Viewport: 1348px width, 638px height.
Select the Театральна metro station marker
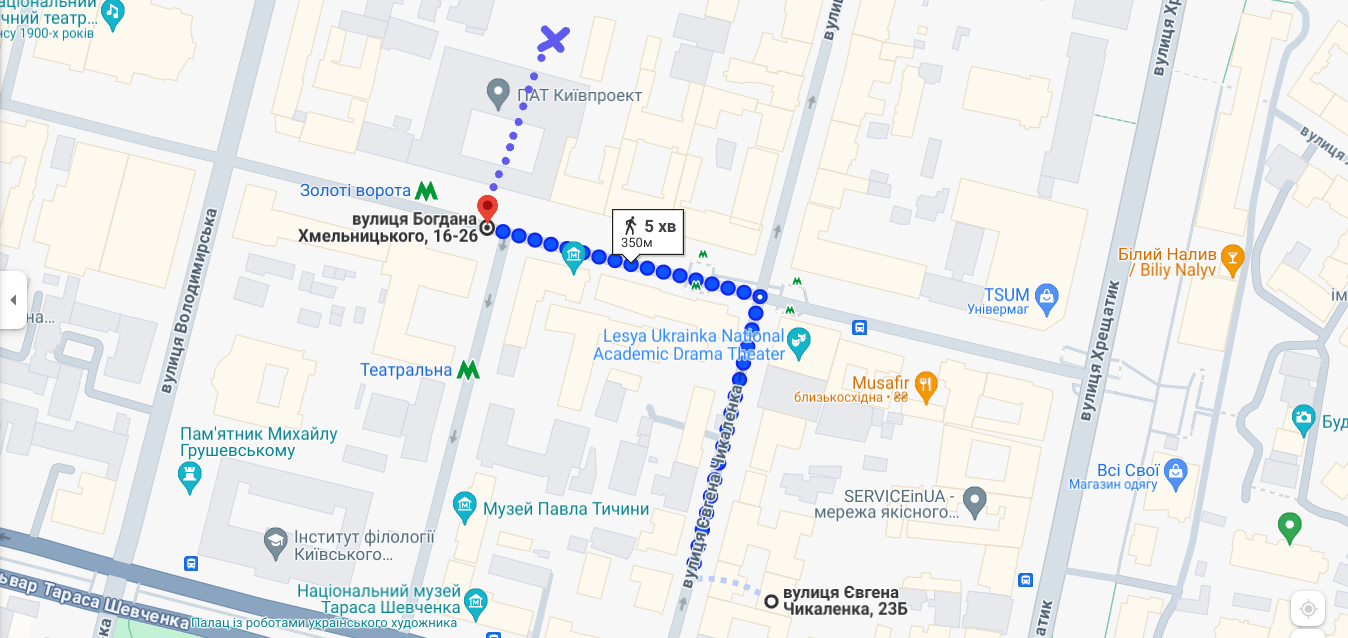coord(468,370)
